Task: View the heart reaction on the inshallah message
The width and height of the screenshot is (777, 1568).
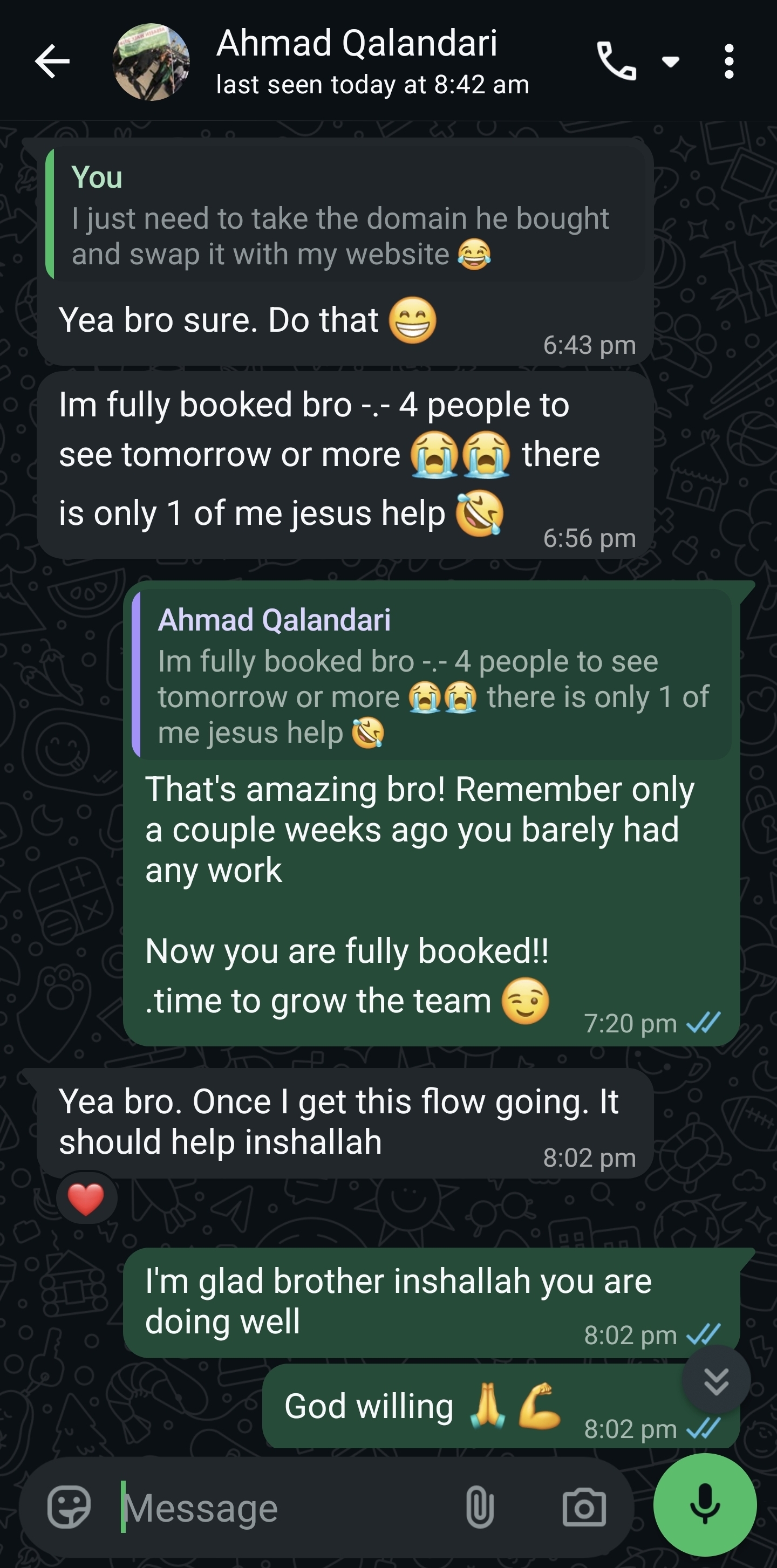Action: click(x=86, y=1199)
